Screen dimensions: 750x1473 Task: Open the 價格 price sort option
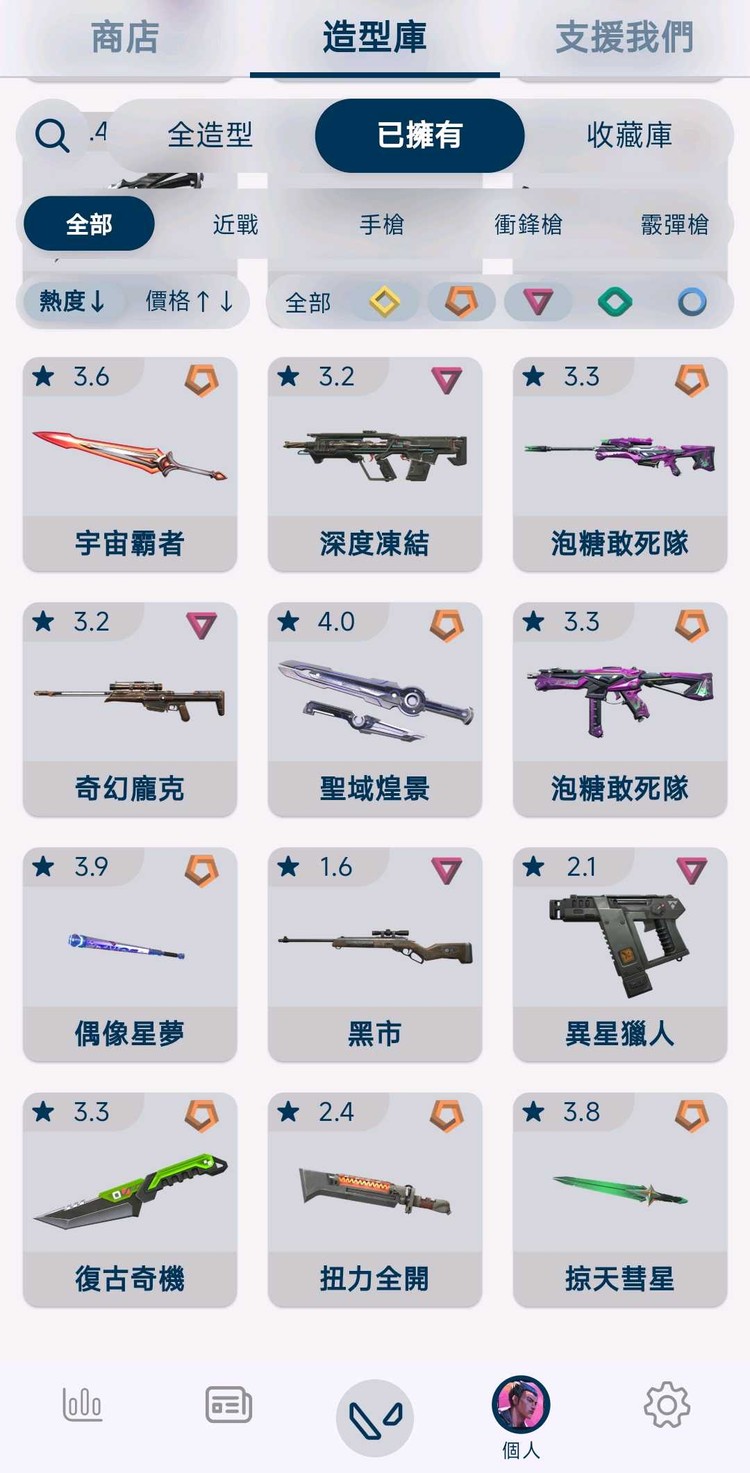click(188, 302)
